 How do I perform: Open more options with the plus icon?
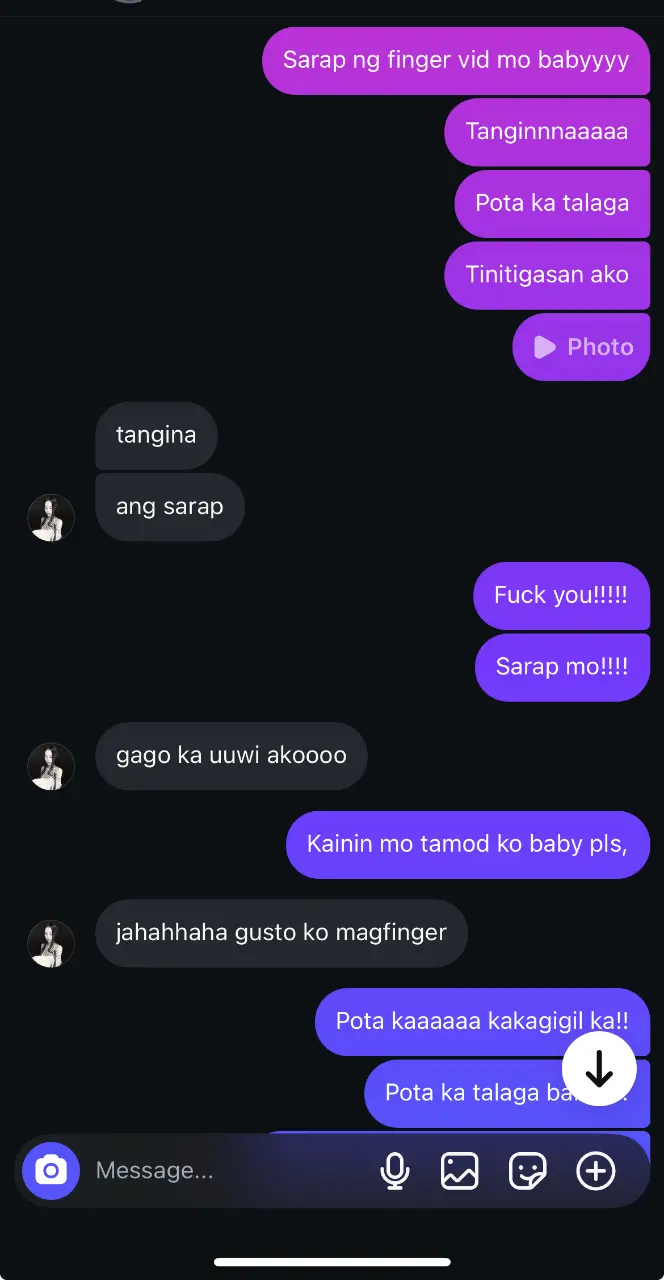pyautogui.click(x=596, y=1170)
